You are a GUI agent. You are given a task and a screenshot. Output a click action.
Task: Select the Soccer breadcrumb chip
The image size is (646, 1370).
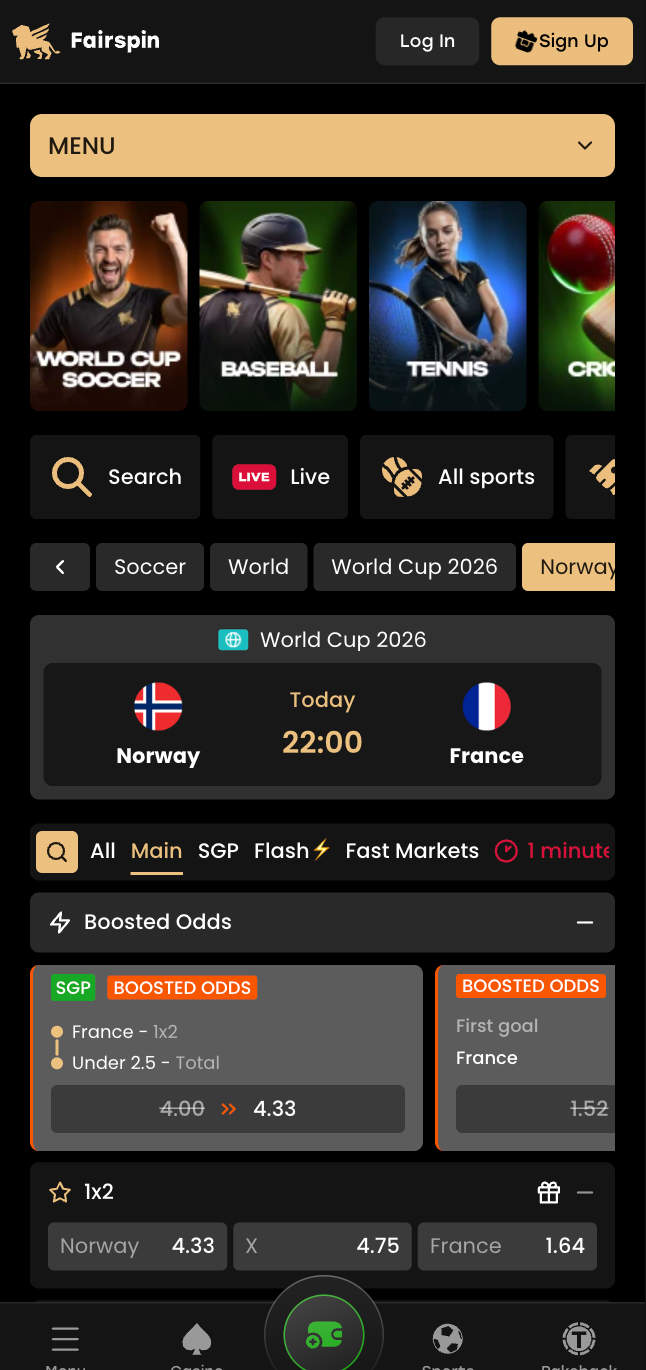pyautogui.click(x=150, y=567)
